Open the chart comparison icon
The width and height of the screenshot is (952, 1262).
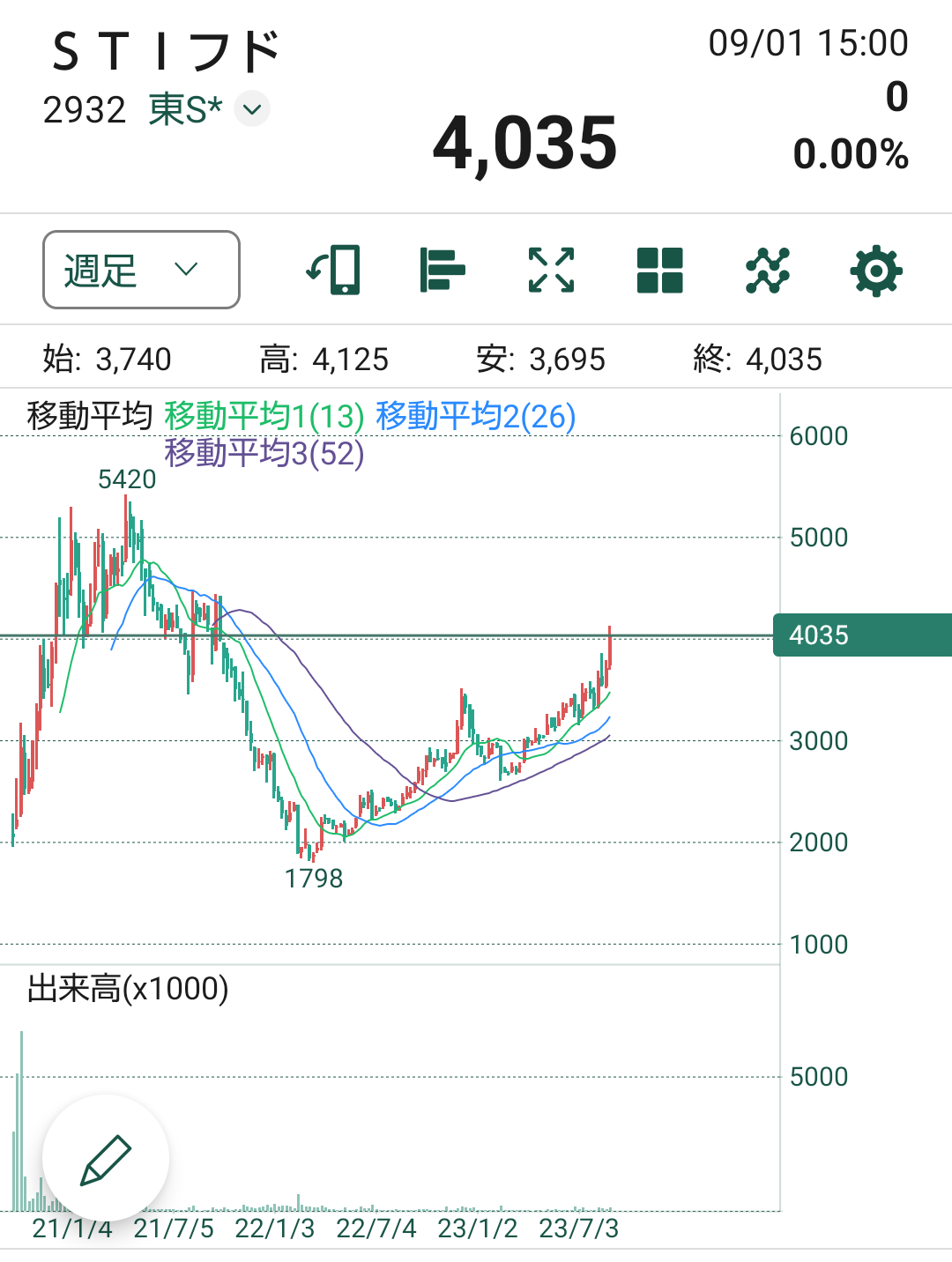768,270
